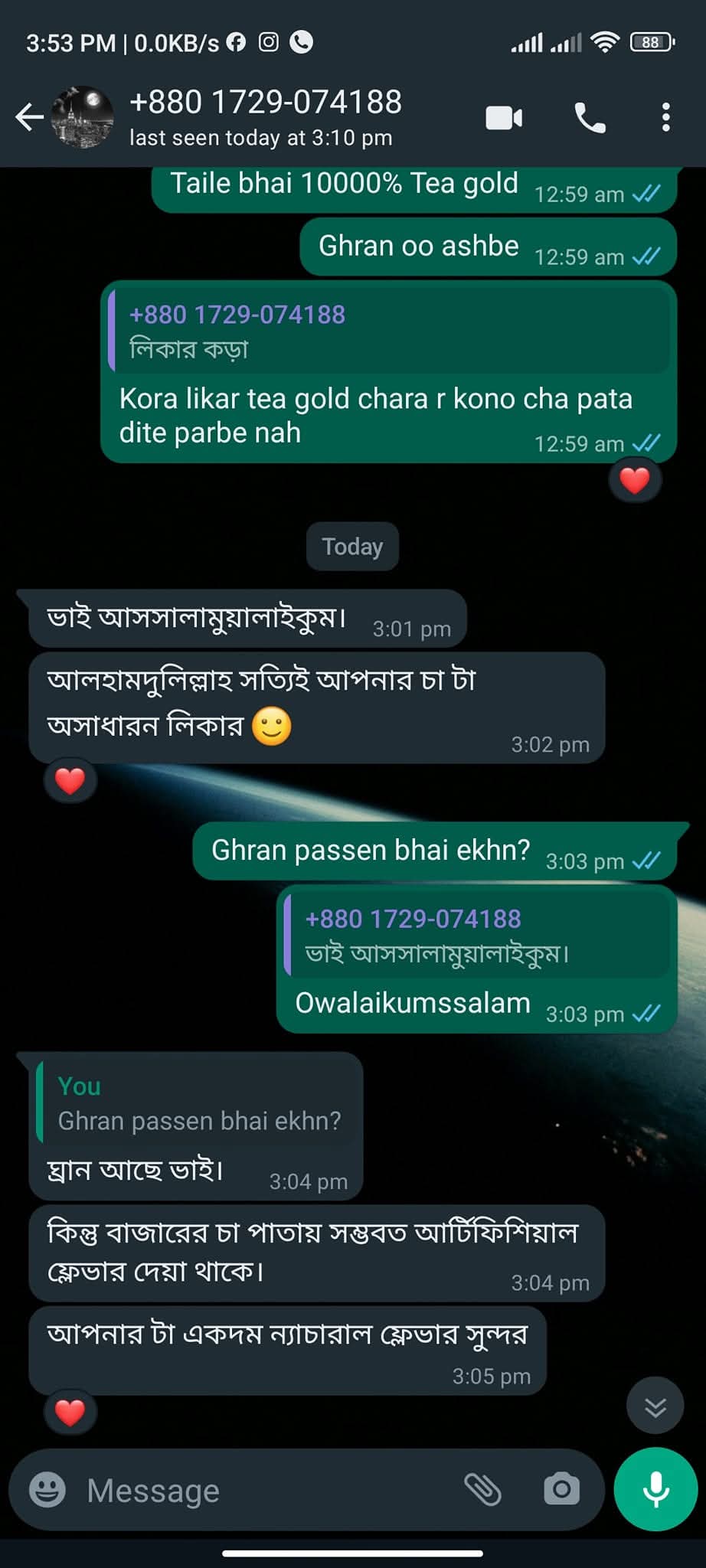The image size is (706, 1568).
Task: Go back to the chat list
Action: [29, 117]
